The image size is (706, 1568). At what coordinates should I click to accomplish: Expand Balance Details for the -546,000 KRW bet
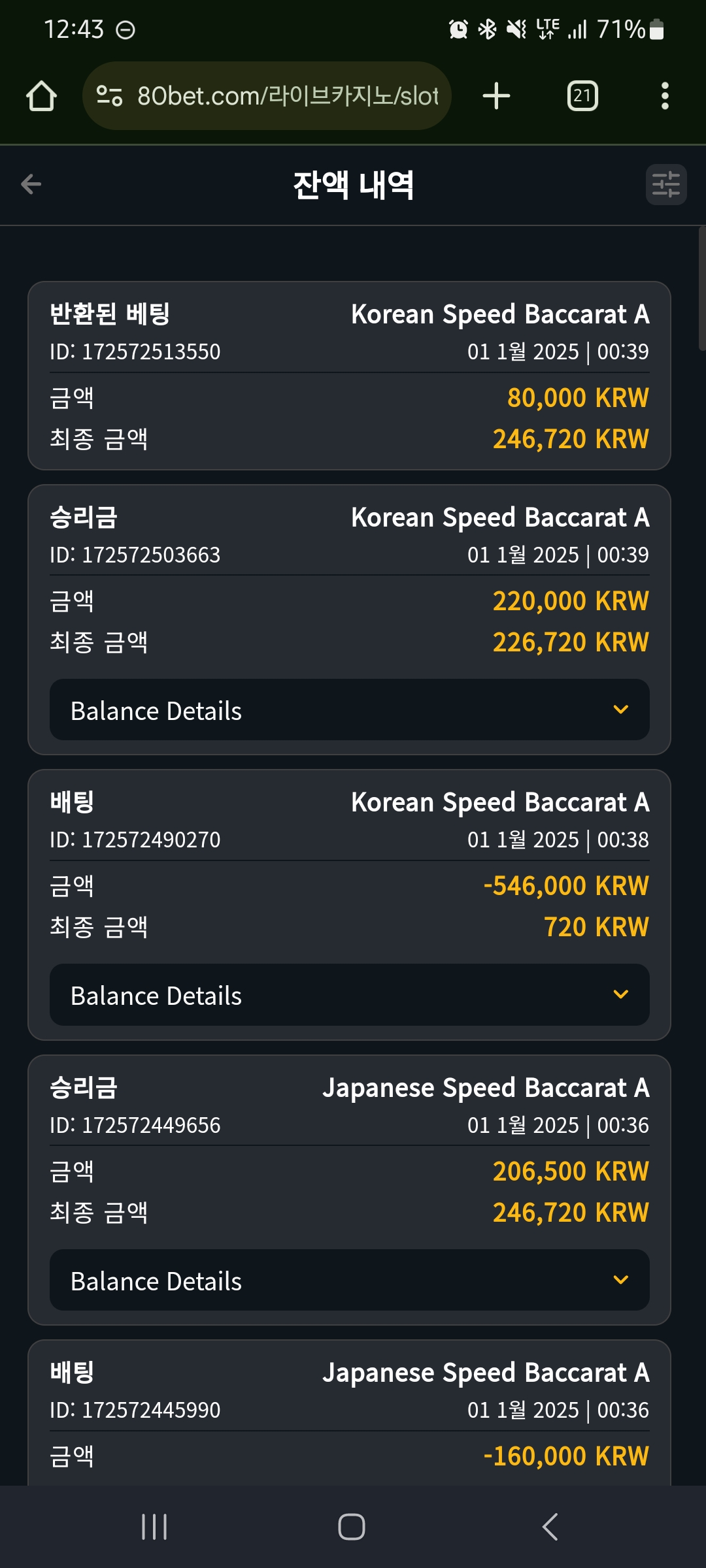tap(350, 995)
